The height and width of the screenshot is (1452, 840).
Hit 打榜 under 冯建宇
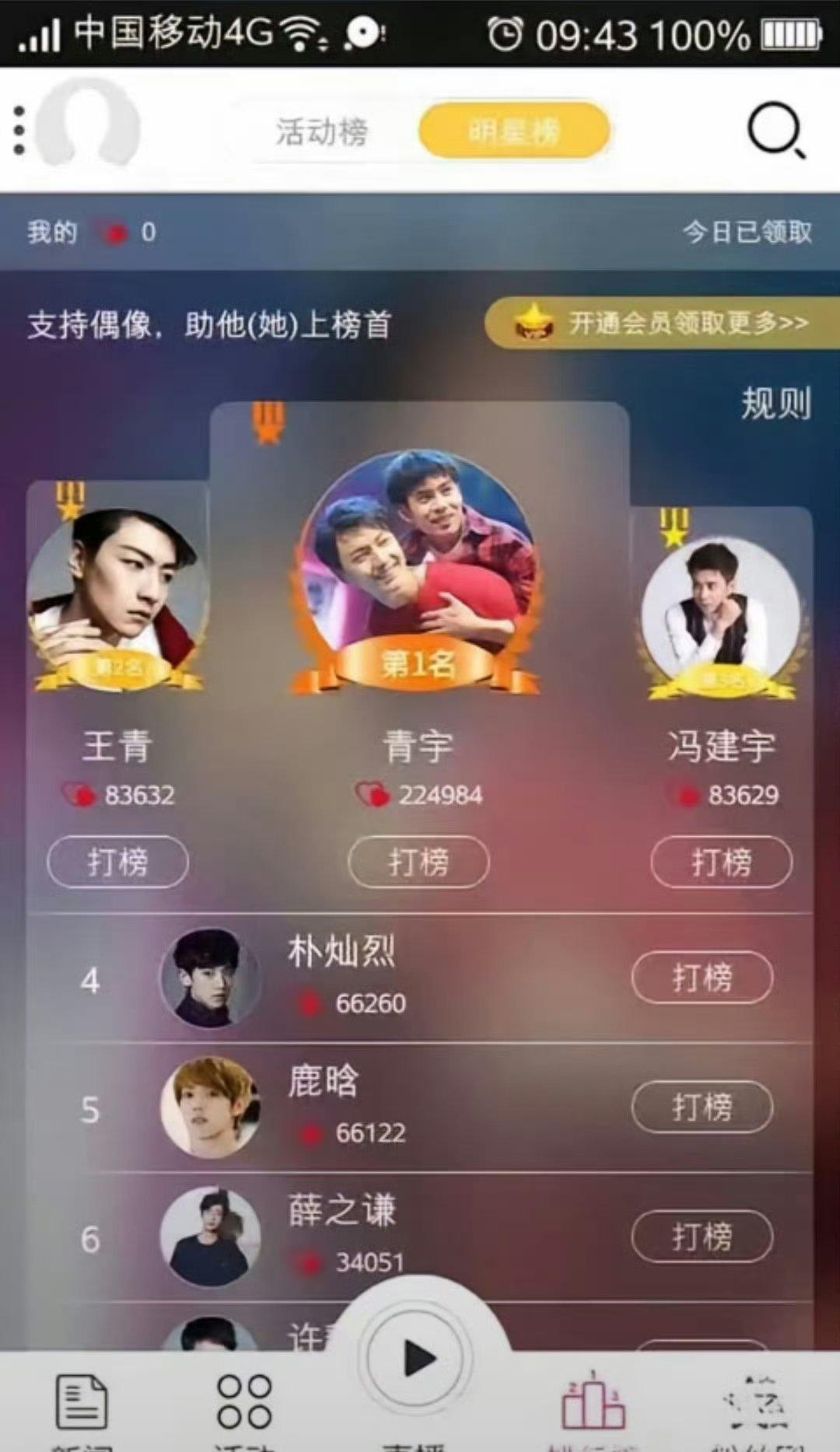tap(721, 862)
